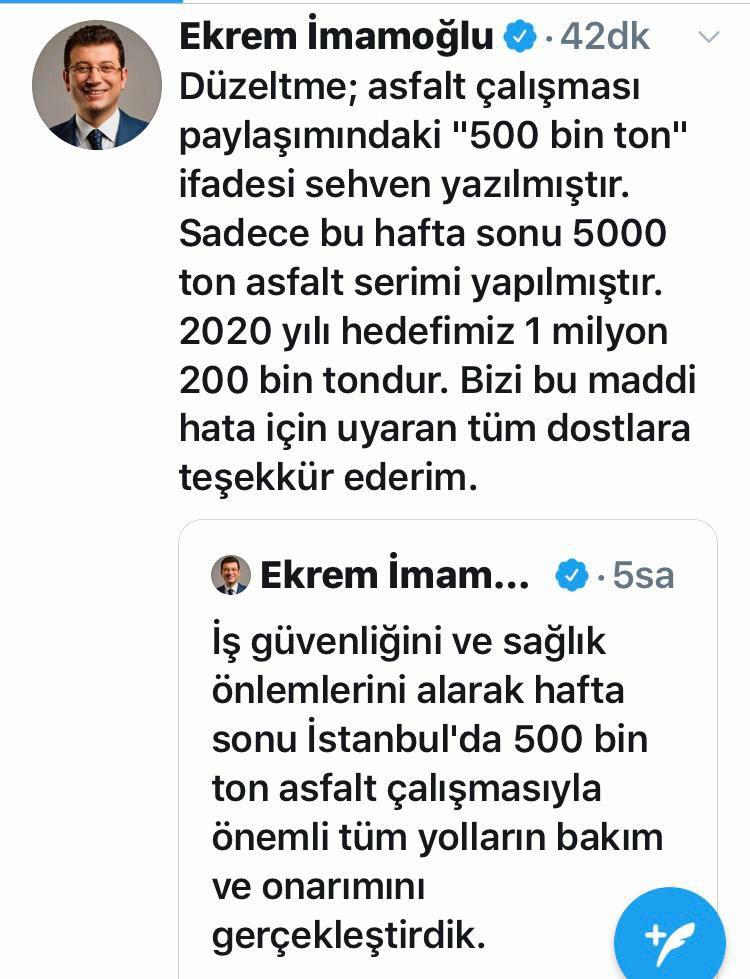The width and height of the screenshot is (750, 979).
Task: Click the quote tweet profile thumbnail
Action: click(x=230, y=572)
